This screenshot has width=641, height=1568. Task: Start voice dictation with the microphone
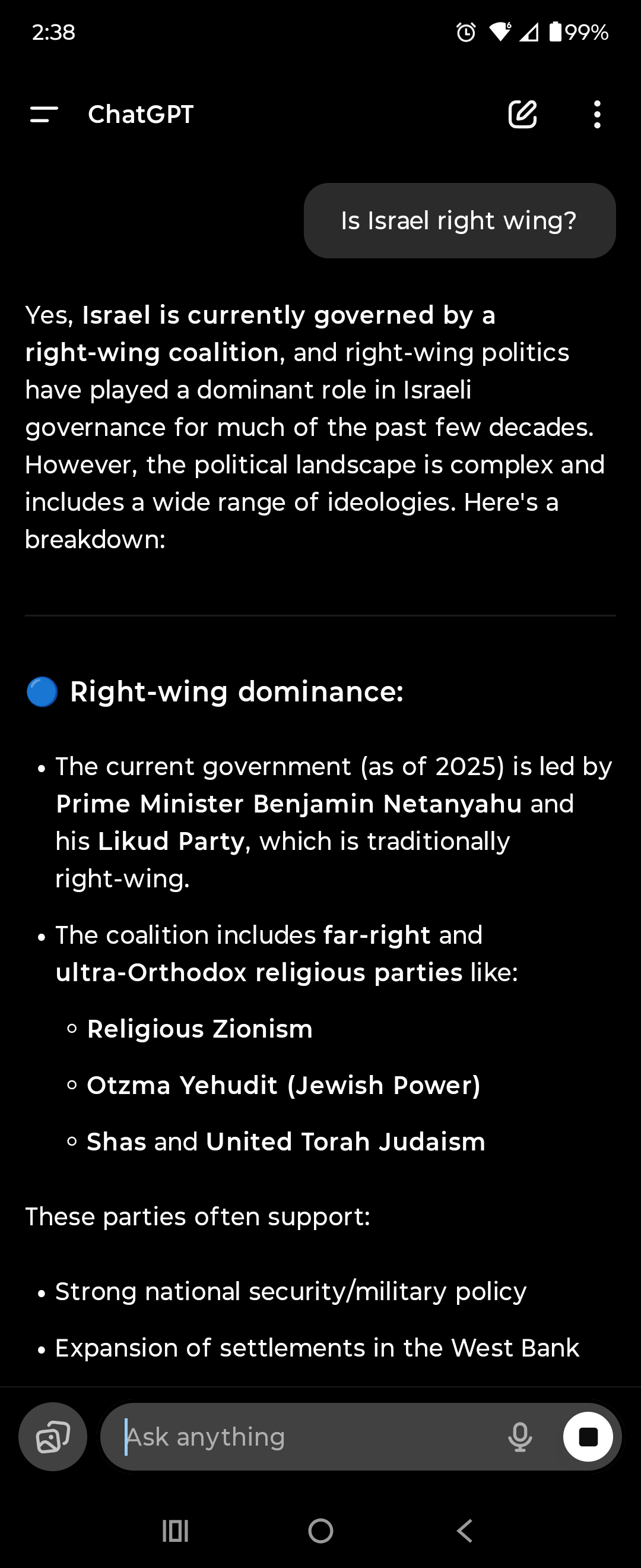[520, 1437]
